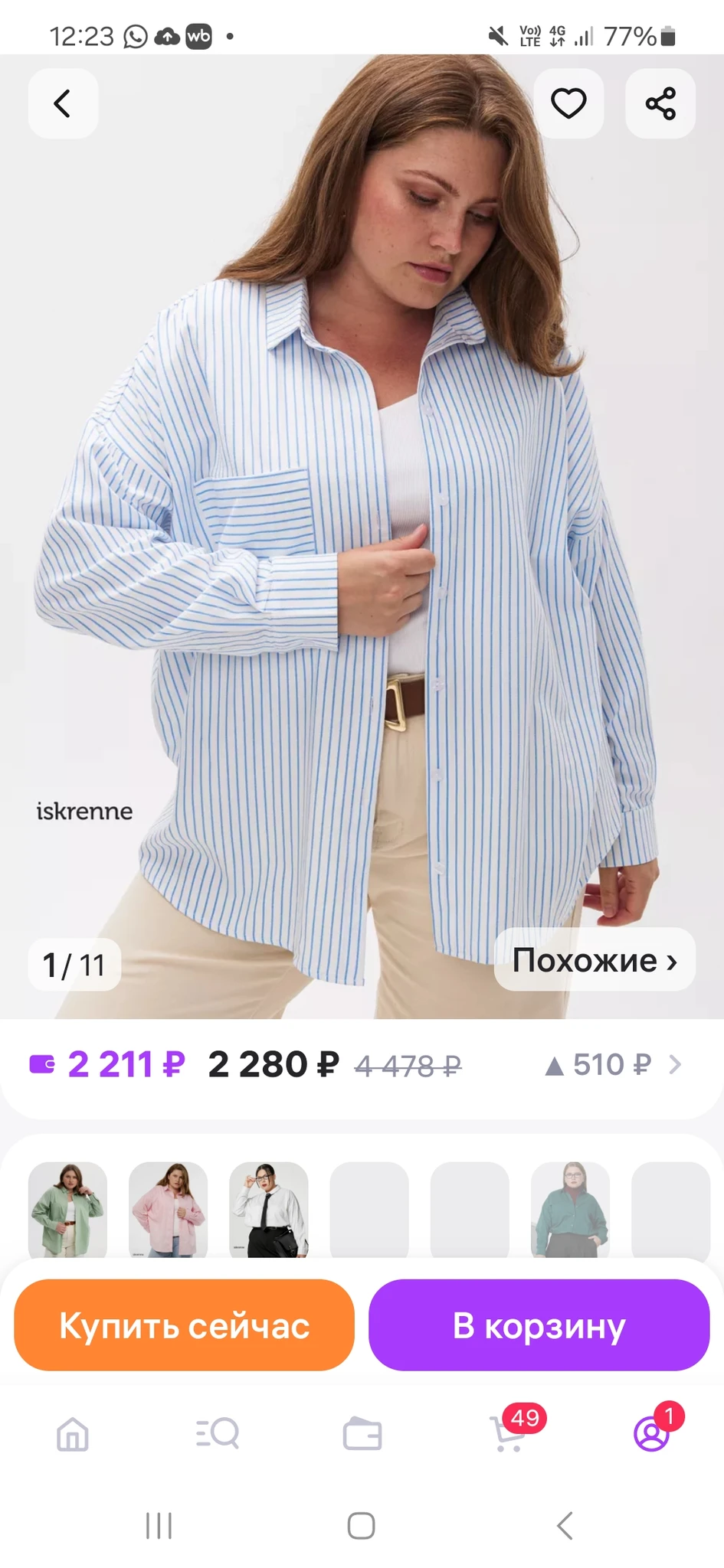This screenshot has width=724, height=1568.
Task: Tap Купить сейчас to buy now
Action: [184, 1326]
